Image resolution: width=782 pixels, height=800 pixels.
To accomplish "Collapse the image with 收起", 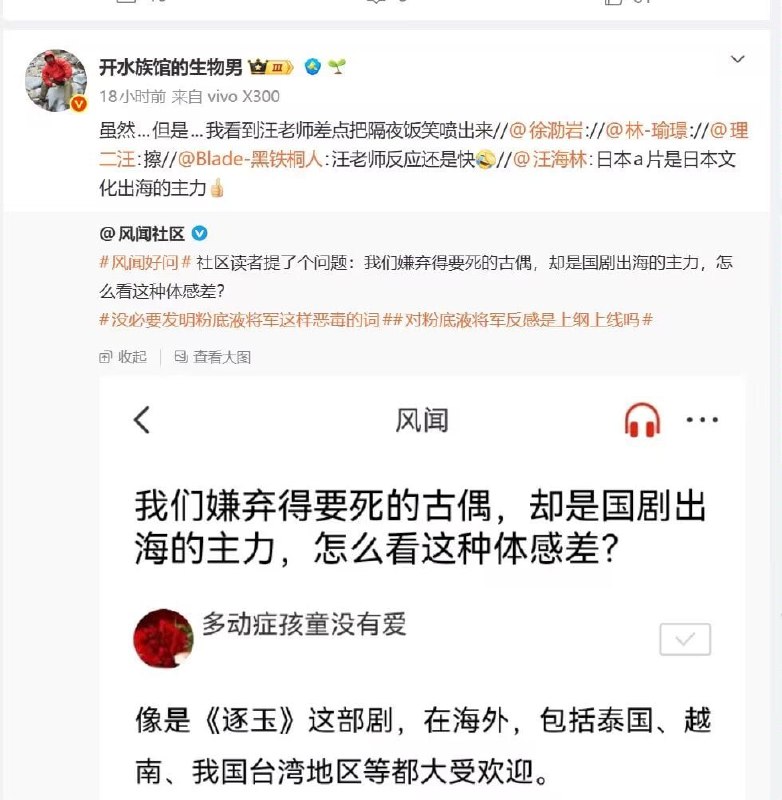I will tap(123, 357).
